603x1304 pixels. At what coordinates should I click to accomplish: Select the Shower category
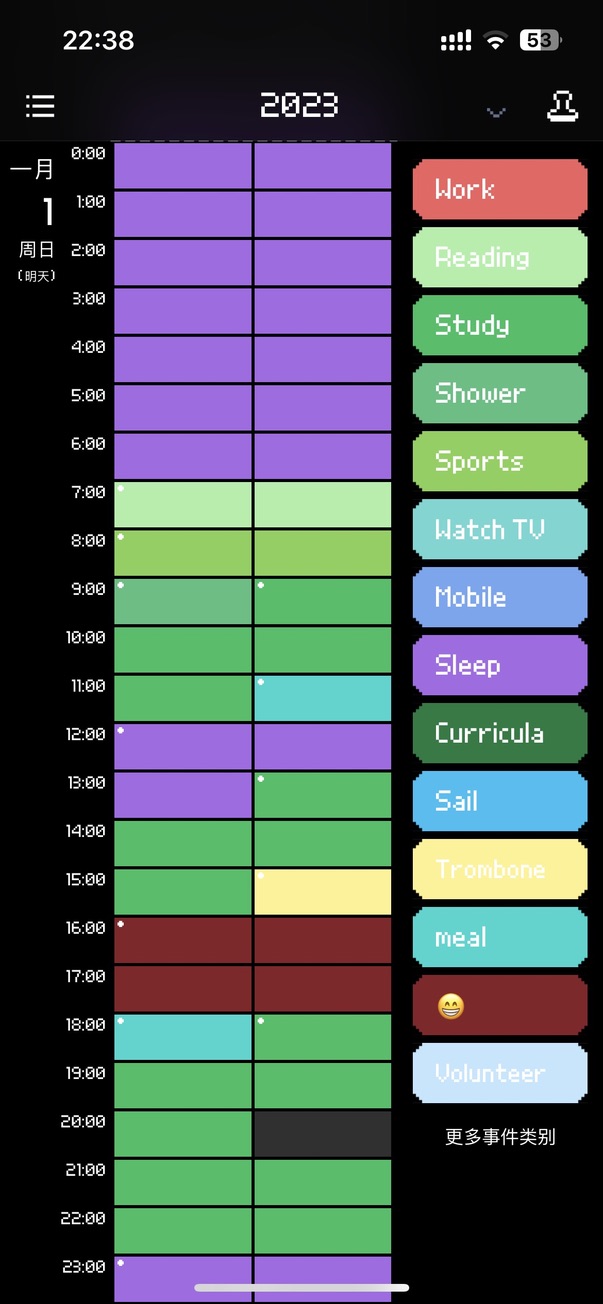click(499, 393)
